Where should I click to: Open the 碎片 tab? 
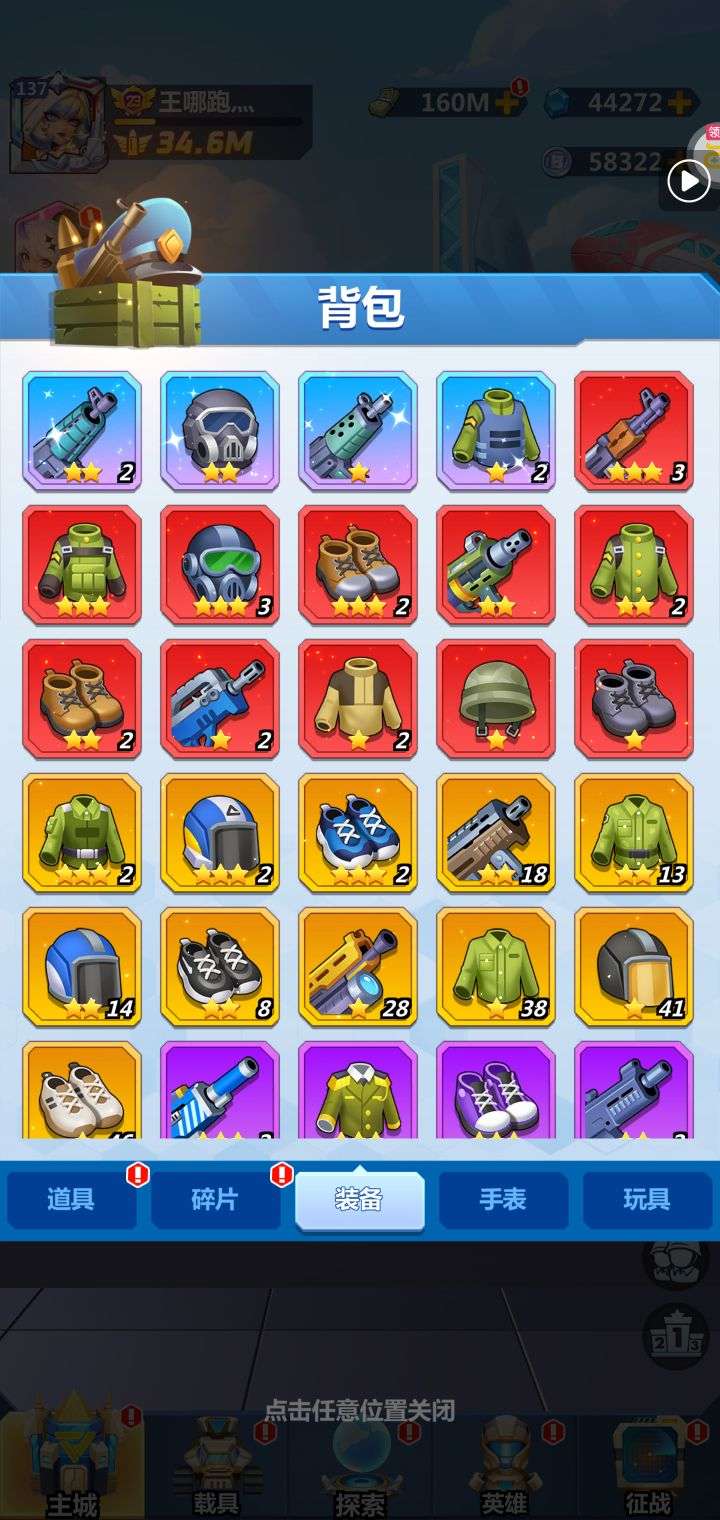(x=215, y=1199)
